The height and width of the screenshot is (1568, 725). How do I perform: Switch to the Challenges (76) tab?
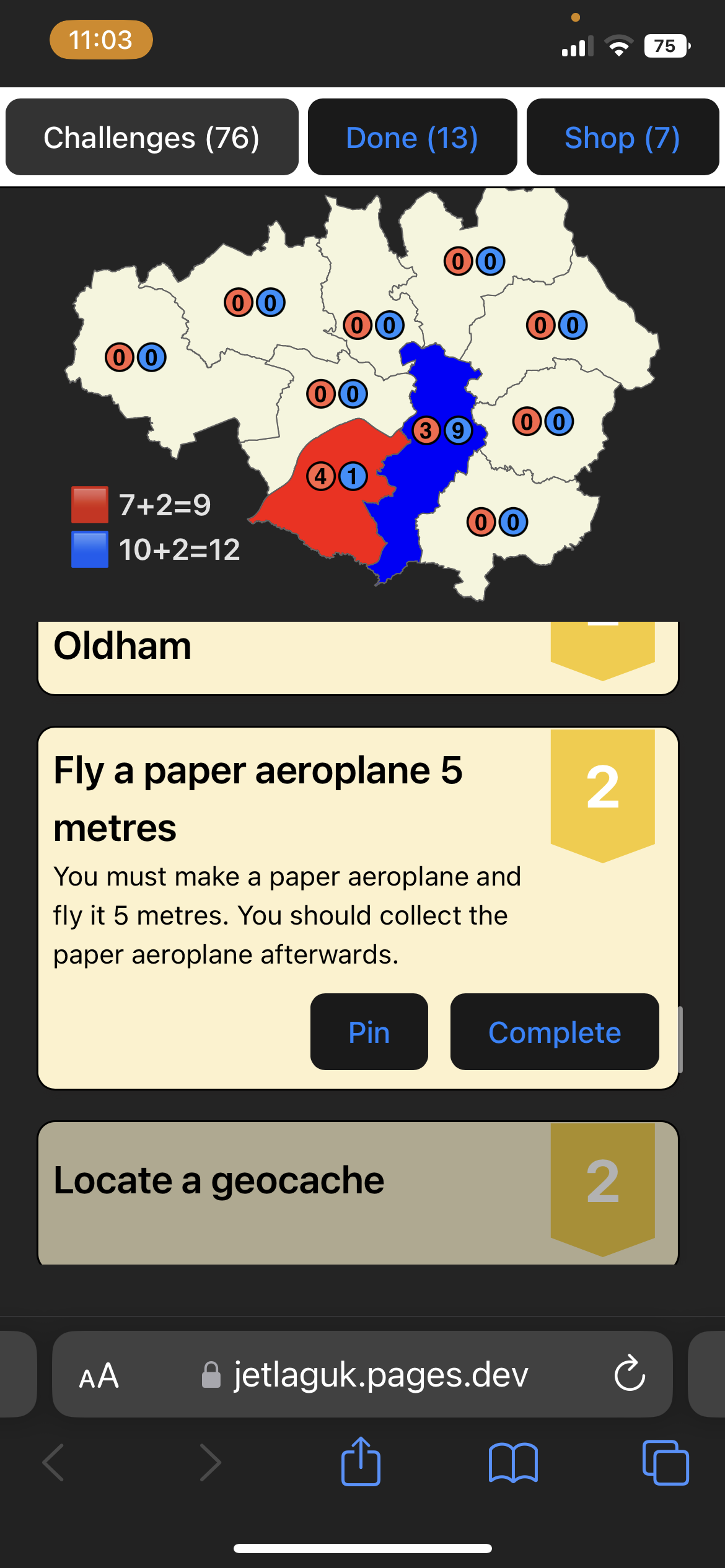click(152, 137)
